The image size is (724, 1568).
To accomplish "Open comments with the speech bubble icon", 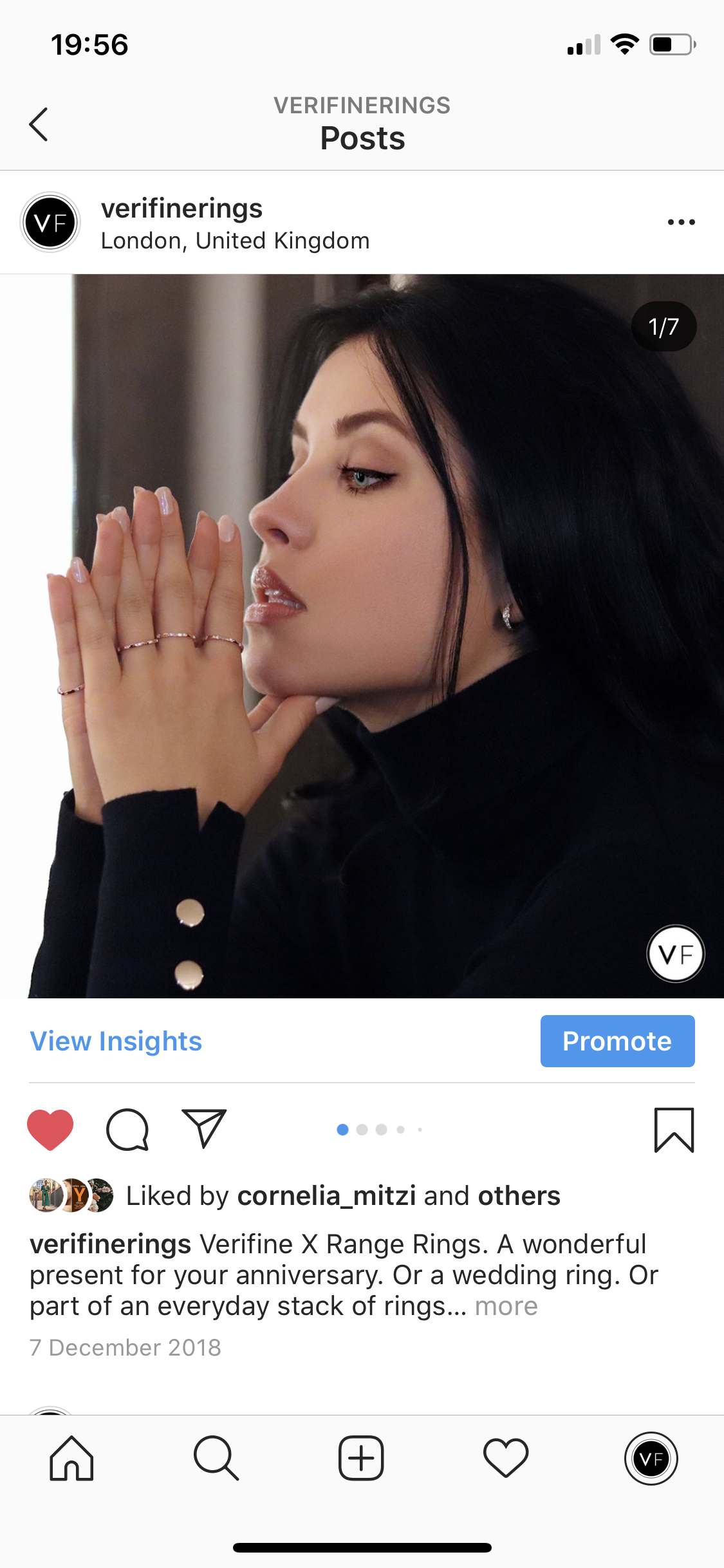I will [x=127, y=1130].
